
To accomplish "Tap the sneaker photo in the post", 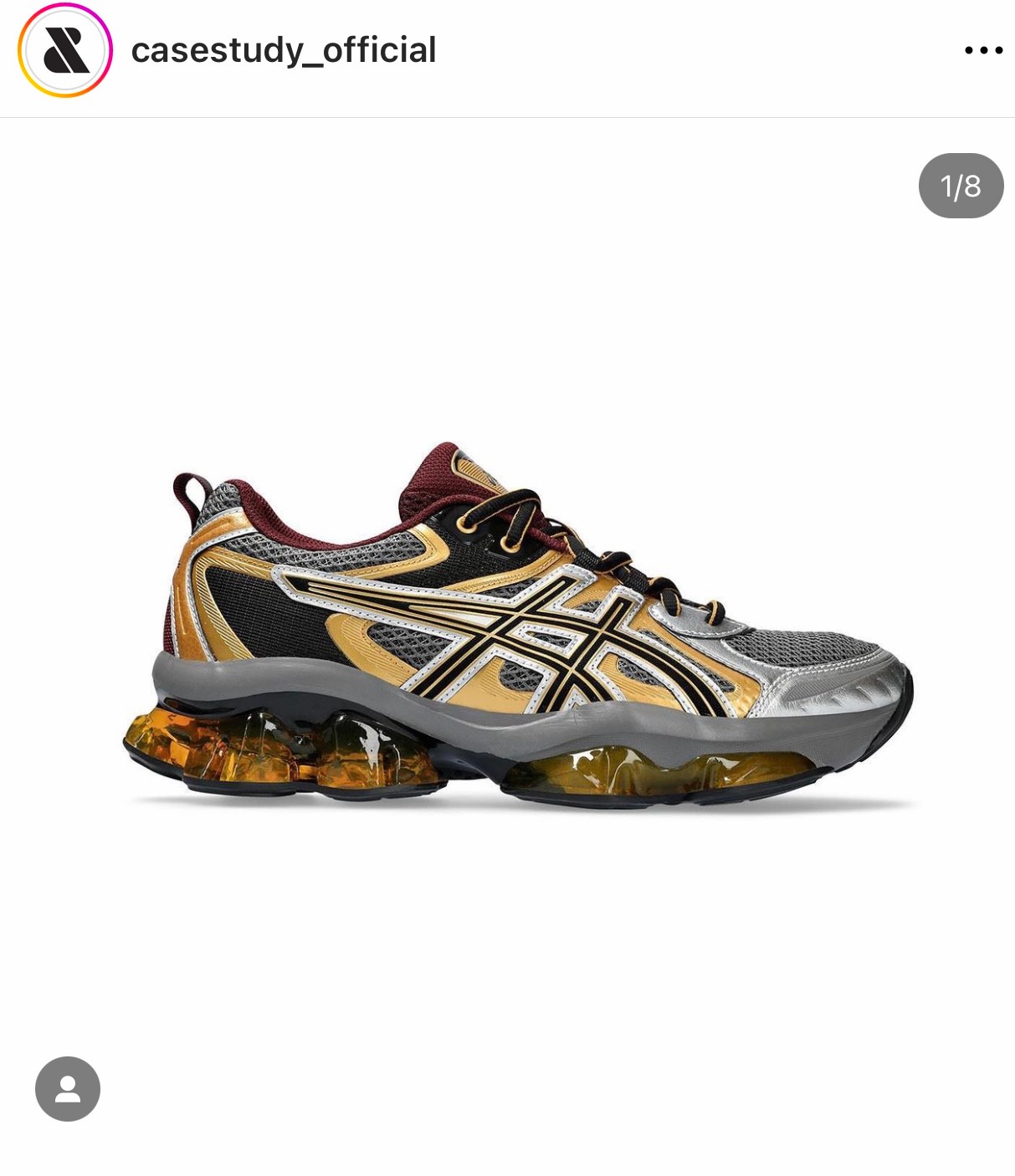I will coord(519,627).
